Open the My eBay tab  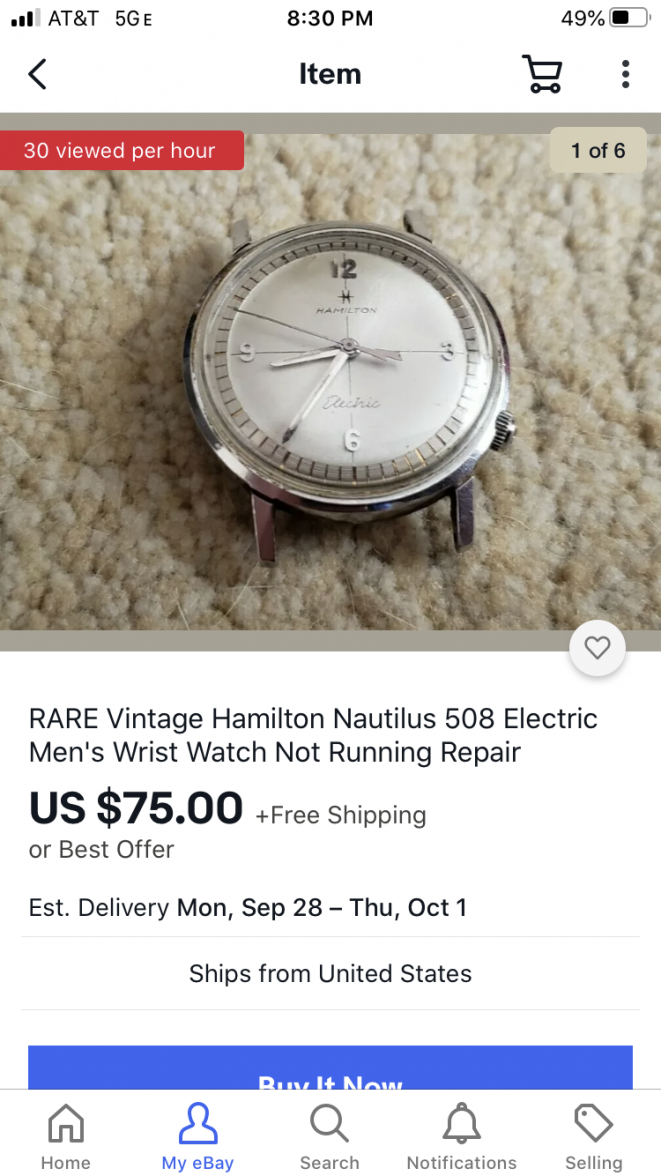coord(198,1137)
